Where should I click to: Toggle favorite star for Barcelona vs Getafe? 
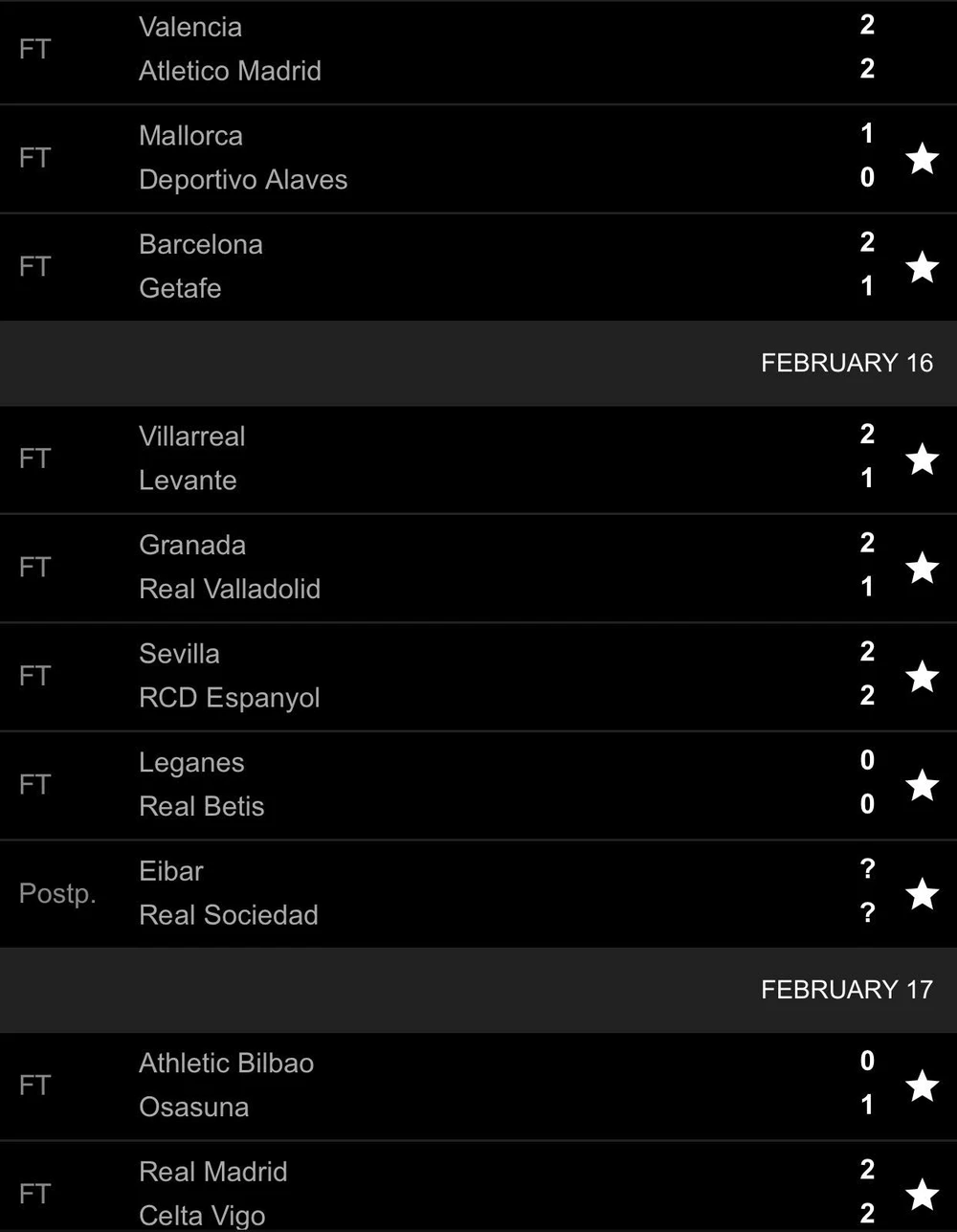click(922, 267)
